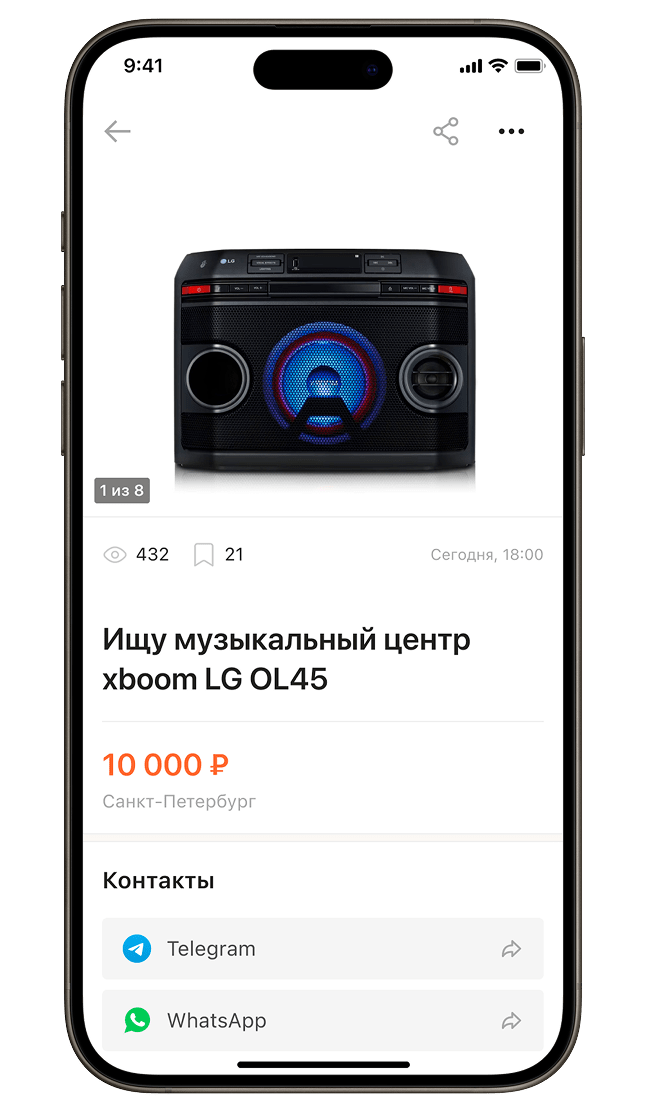
Task: Bookmark this listing
Action: [x=204, y=554]
